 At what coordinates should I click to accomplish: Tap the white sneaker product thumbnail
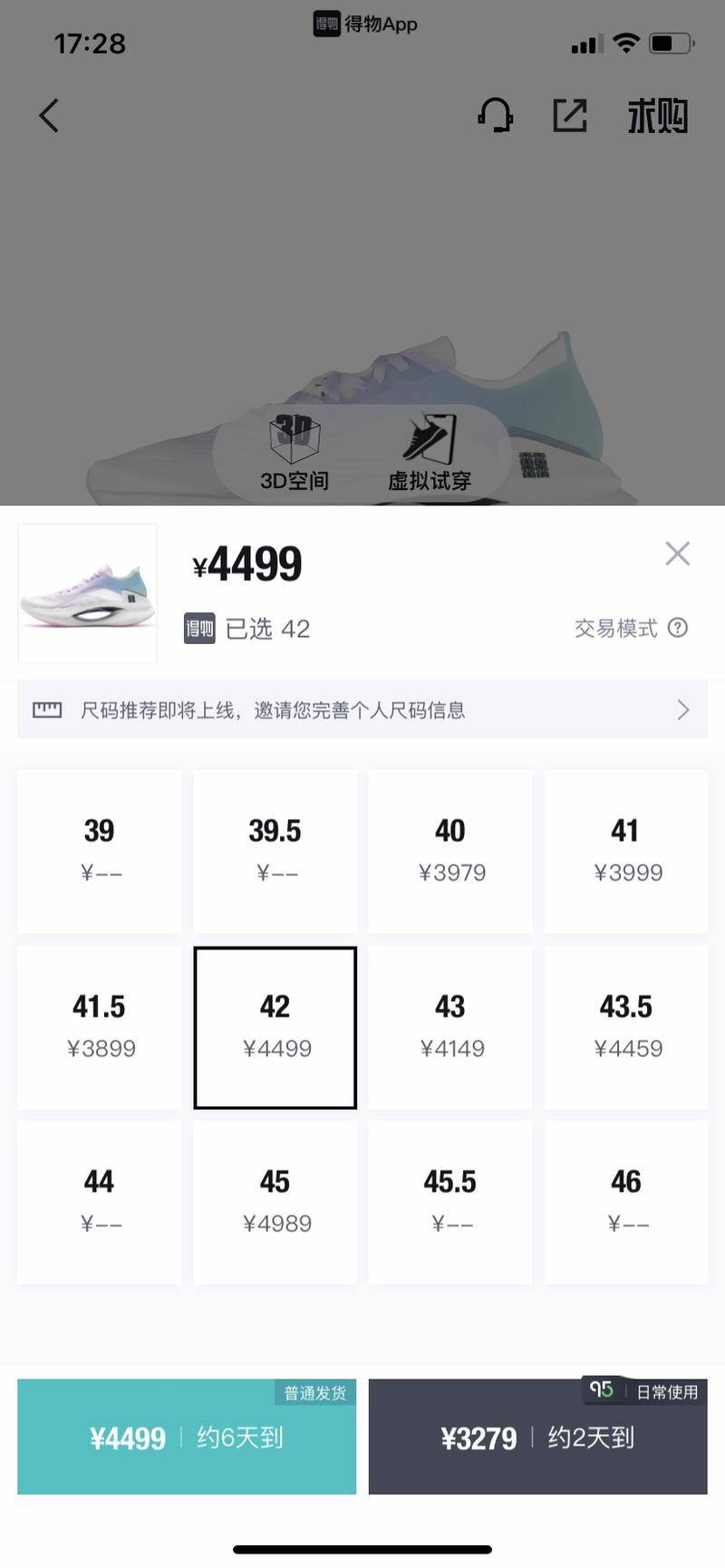pyautogui.click(x=86, y=593)
